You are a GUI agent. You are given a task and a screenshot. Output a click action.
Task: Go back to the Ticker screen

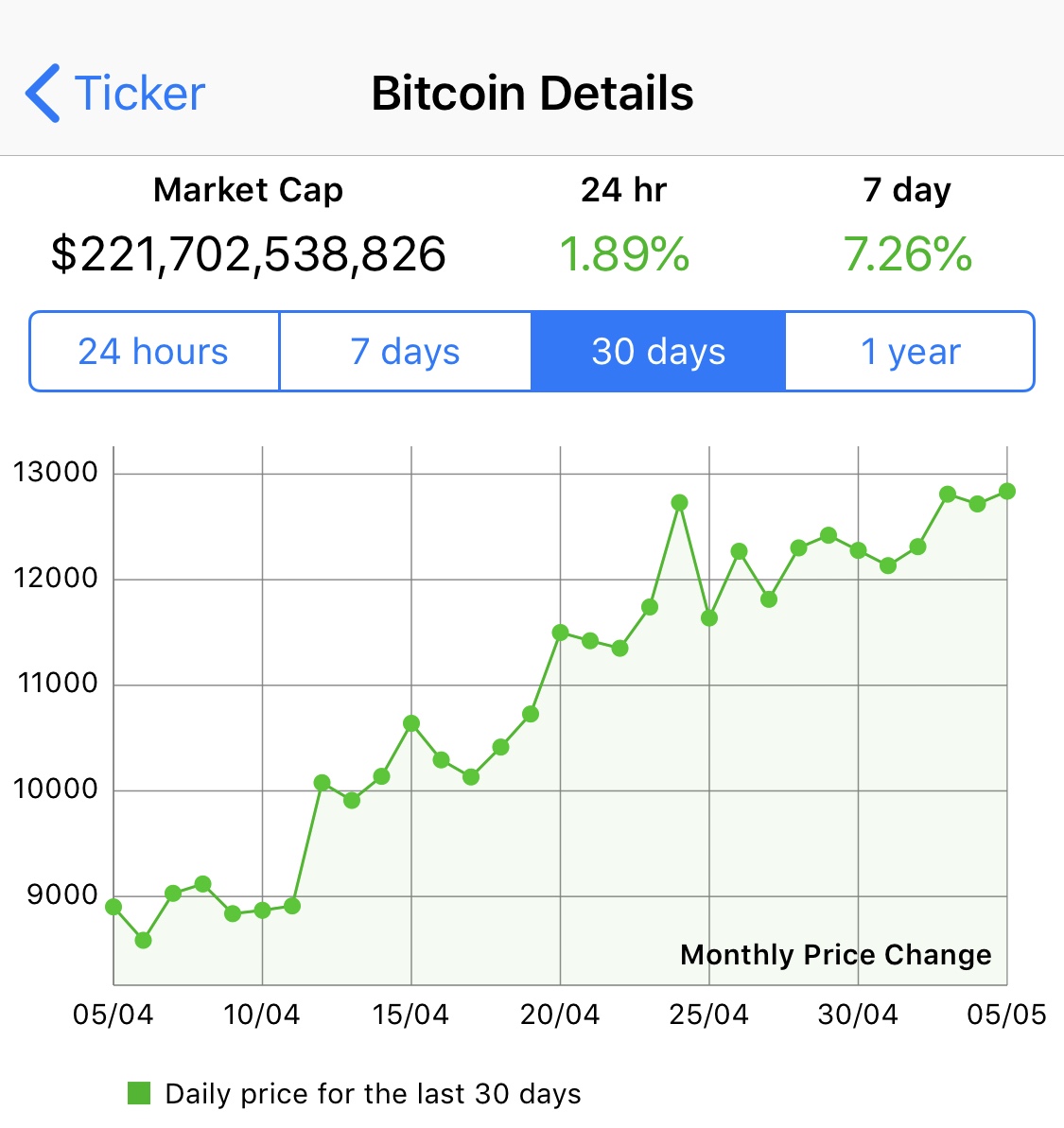pos(115,94)
